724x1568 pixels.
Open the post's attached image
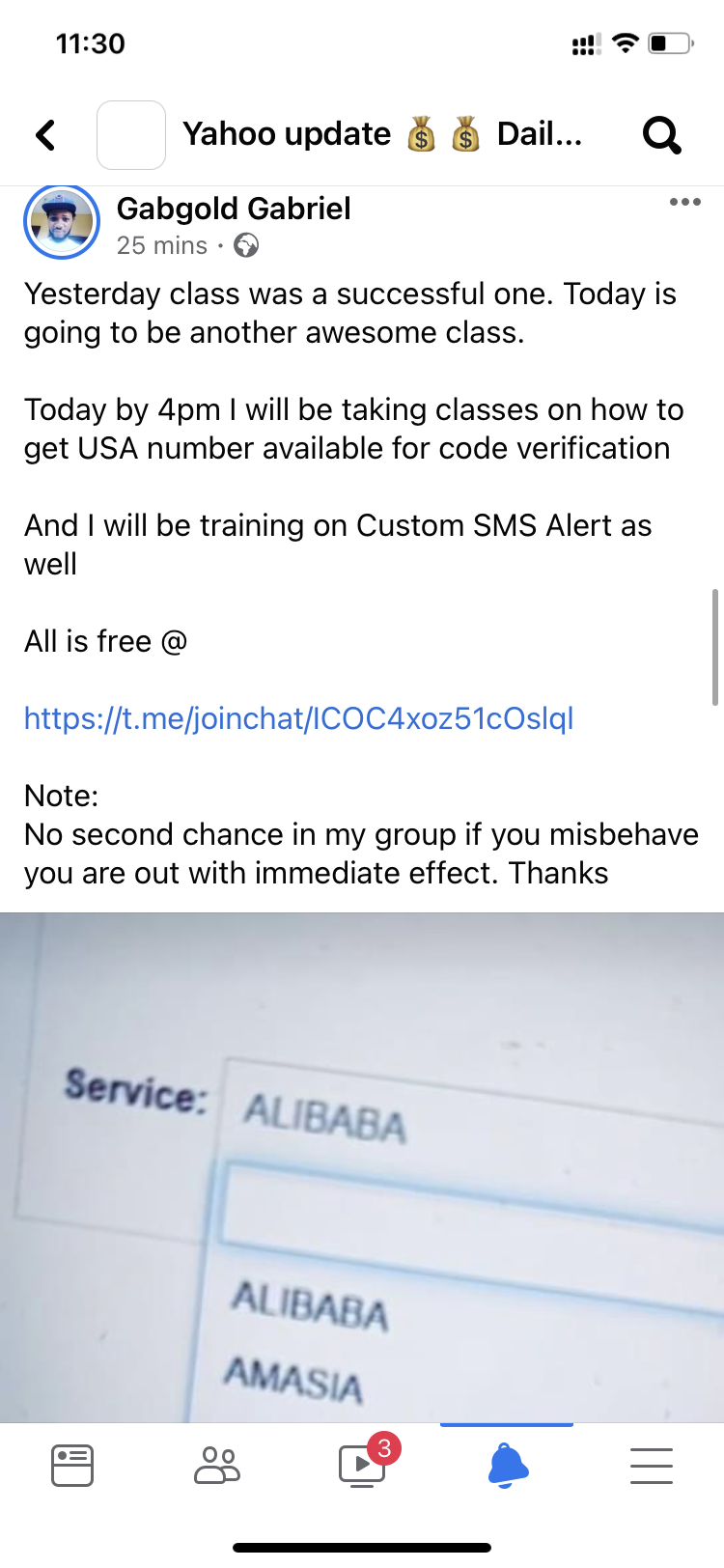pyautogui.click(x=362, y=1166)
